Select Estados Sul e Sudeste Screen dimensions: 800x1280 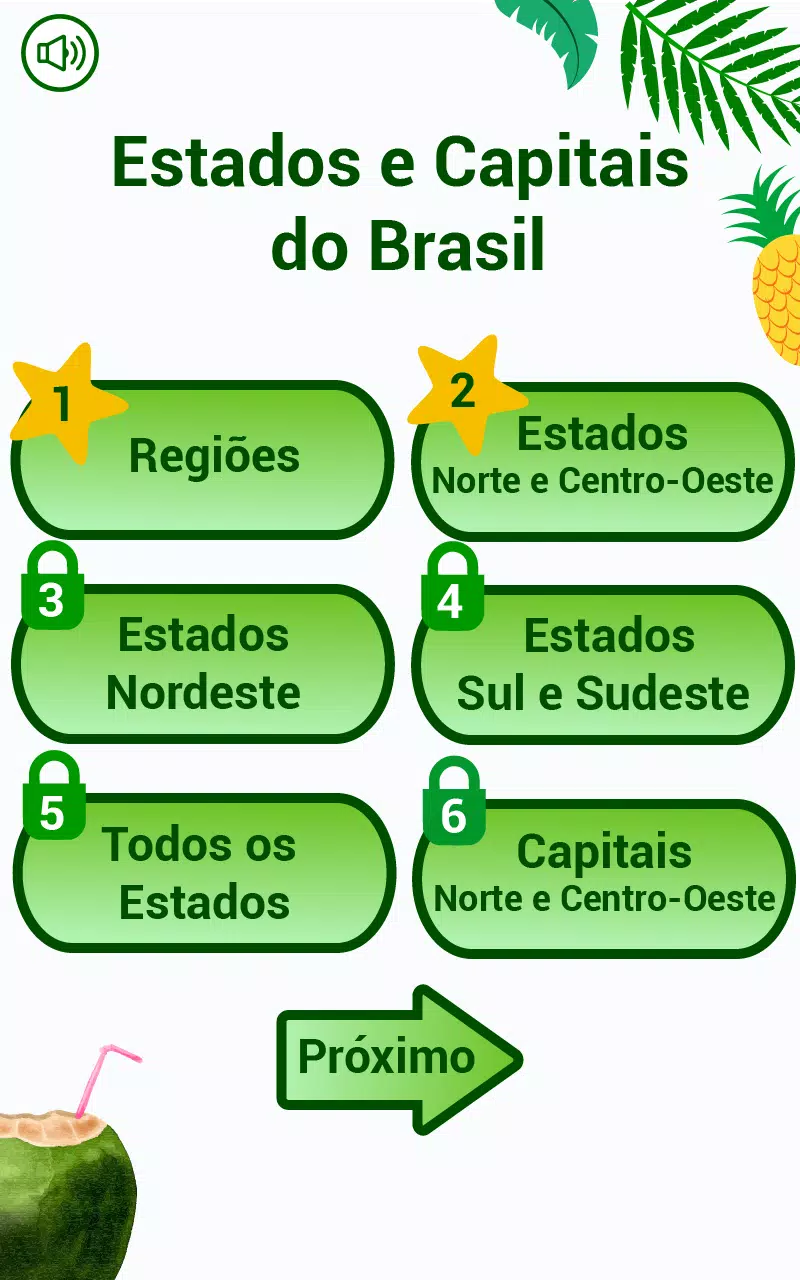[x=603, y=663]
